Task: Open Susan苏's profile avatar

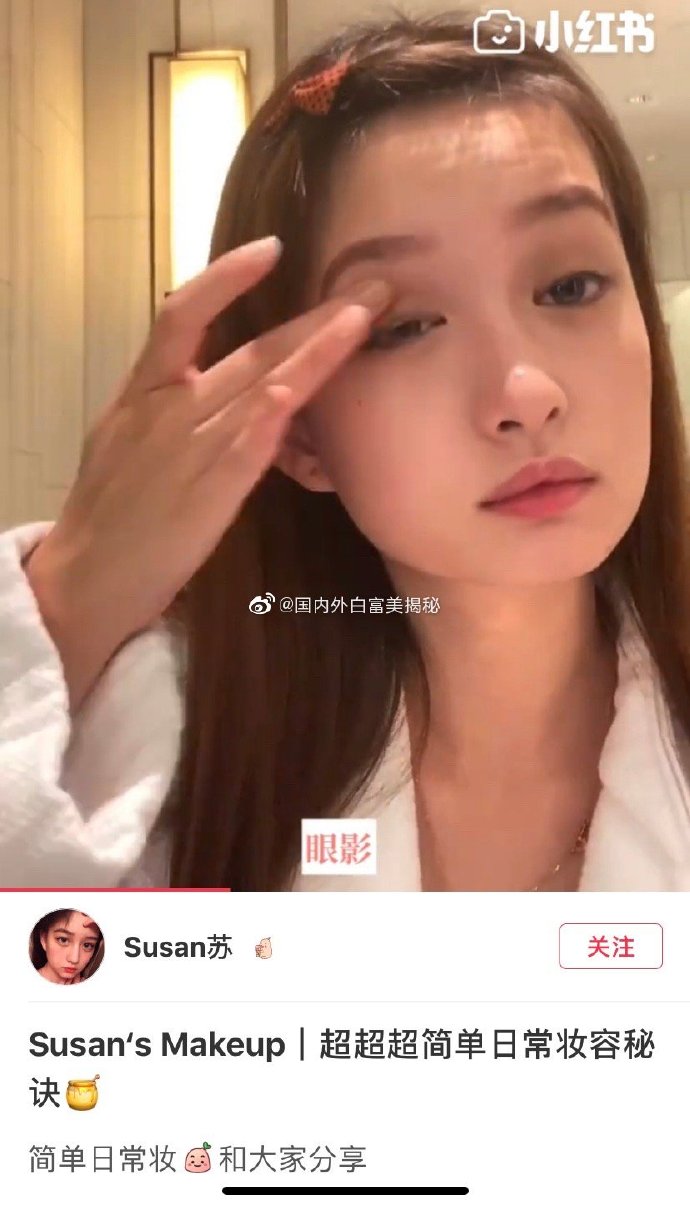Action: pyautogui.click(x=67, y=947)
